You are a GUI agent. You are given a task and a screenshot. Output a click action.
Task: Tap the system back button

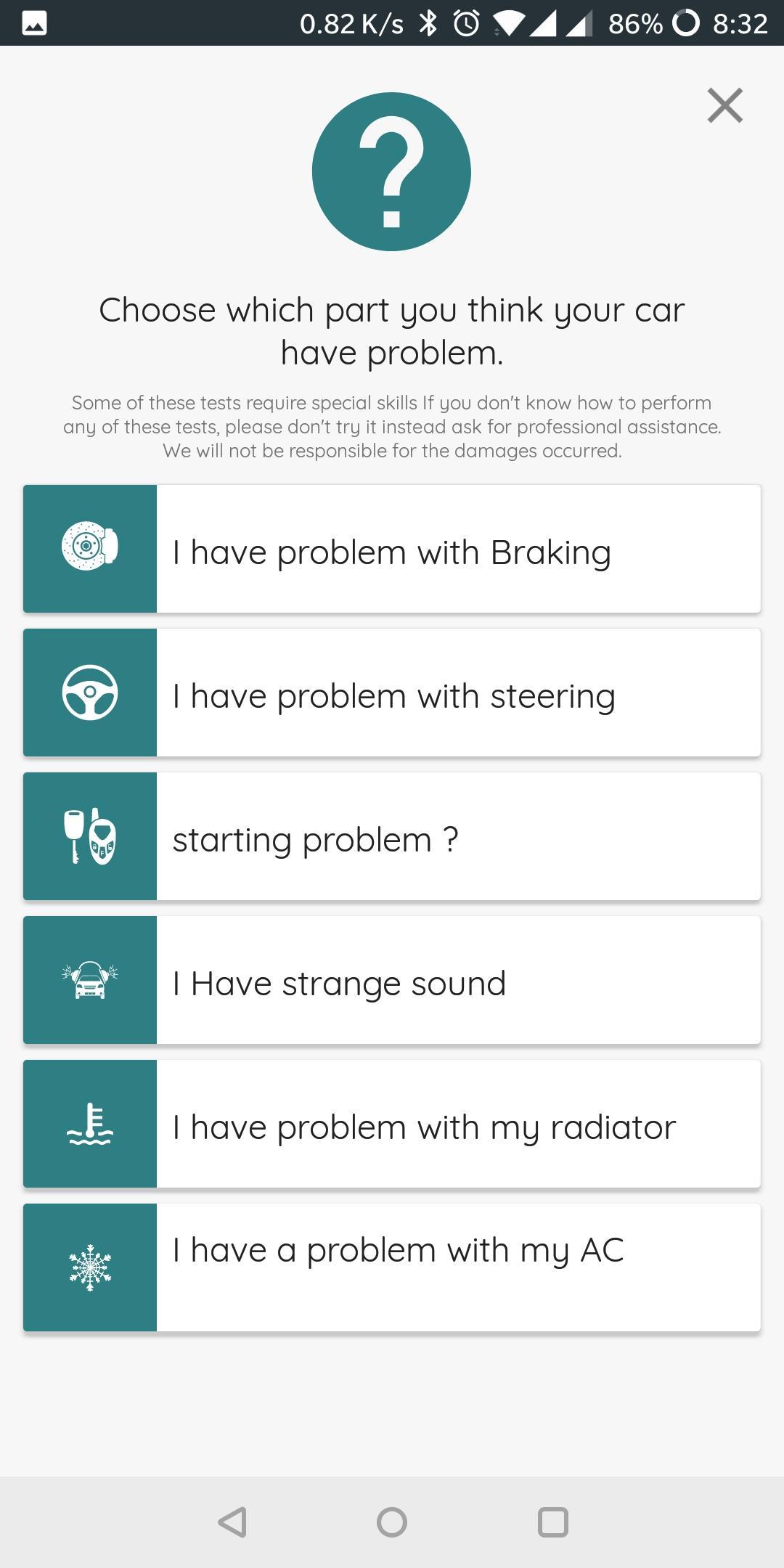233,1522
